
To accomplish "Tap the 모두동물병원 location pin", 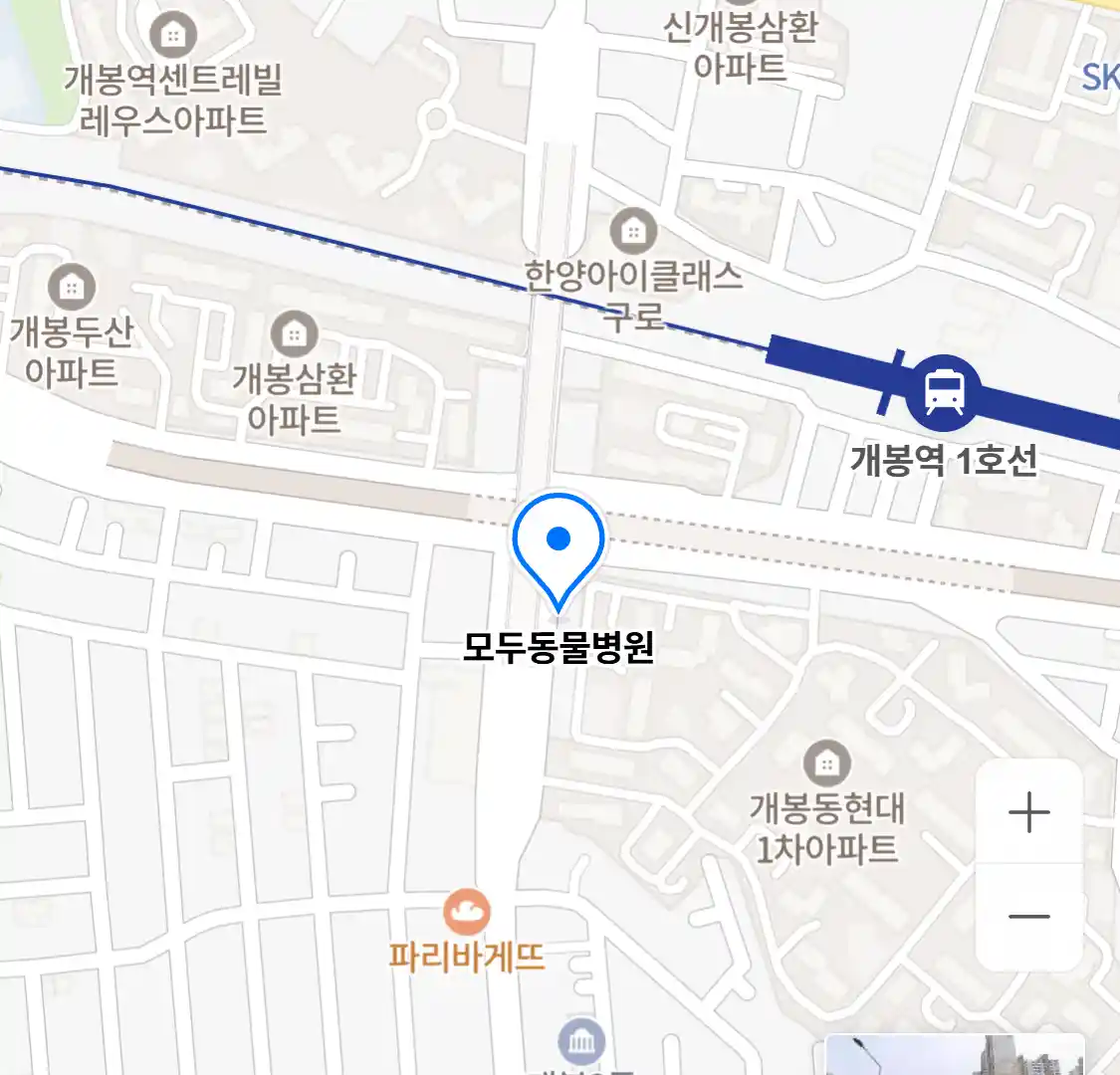I will pos(559,544).
